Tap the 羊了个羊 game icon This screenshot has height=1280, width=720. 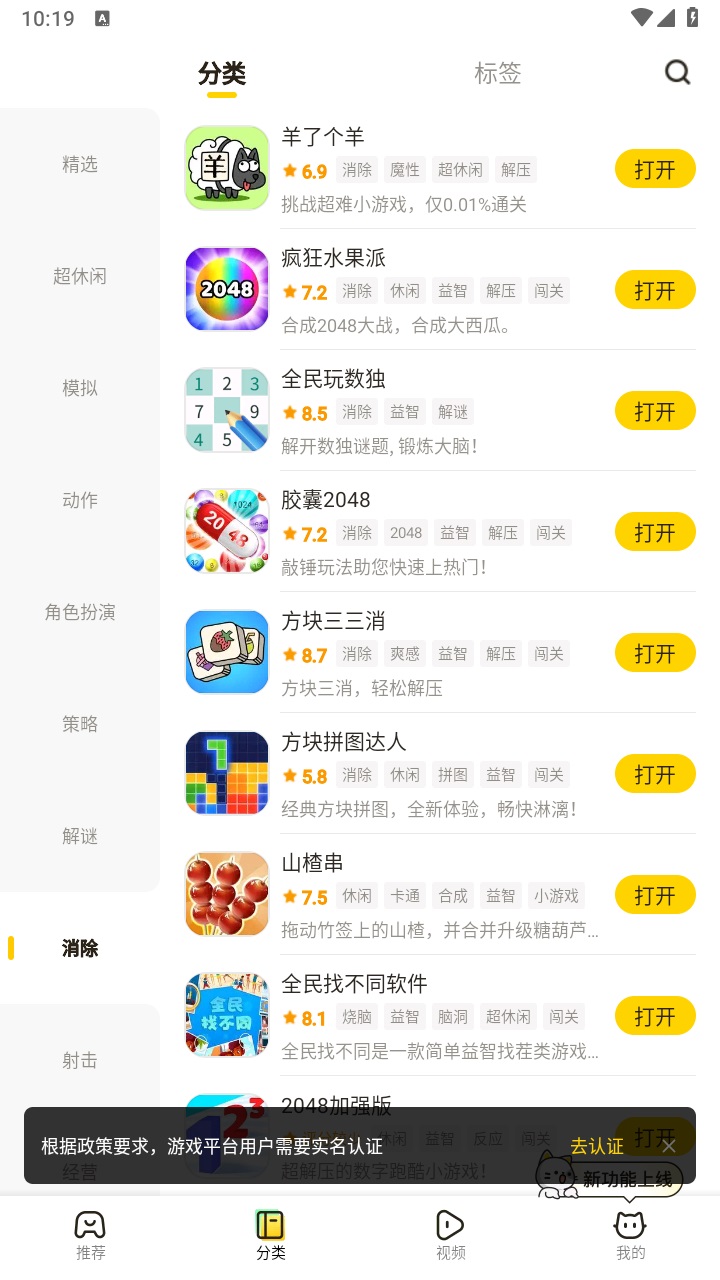point(226,167)
